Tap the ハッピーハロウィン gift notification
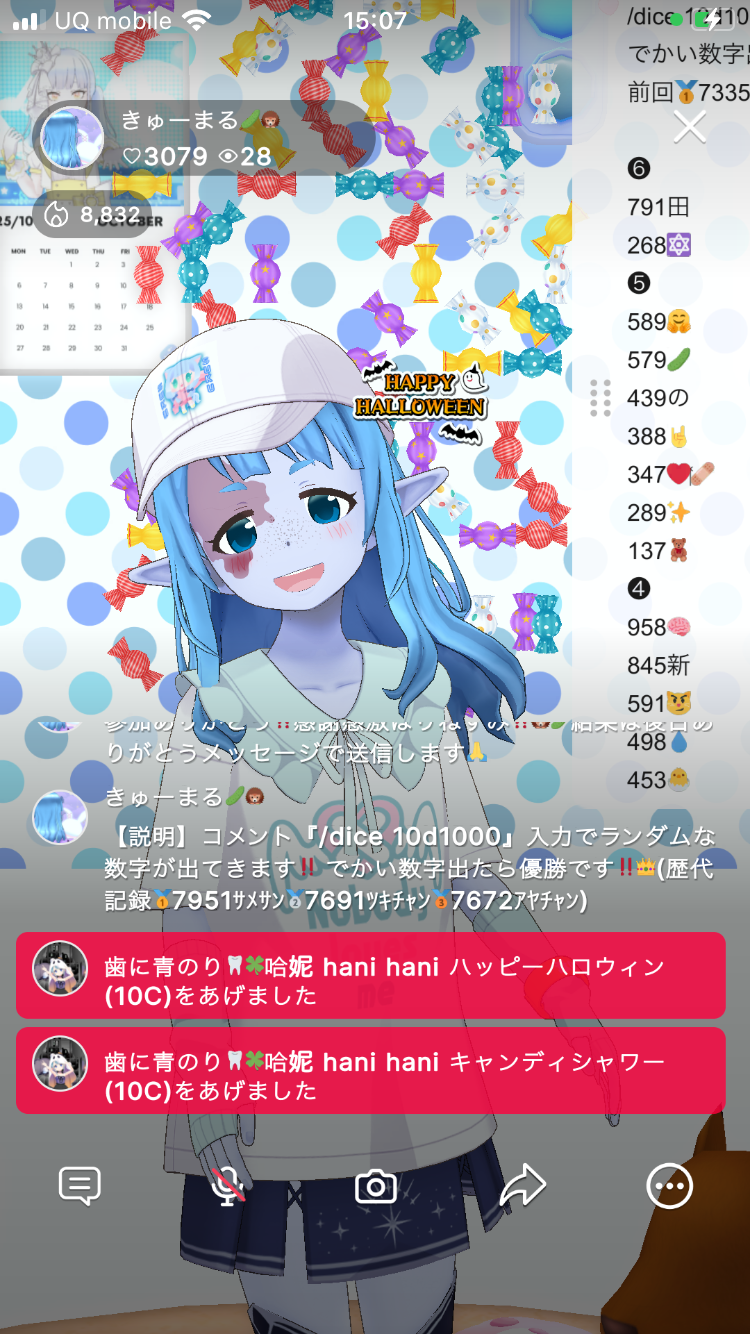 tap(370, 976)
